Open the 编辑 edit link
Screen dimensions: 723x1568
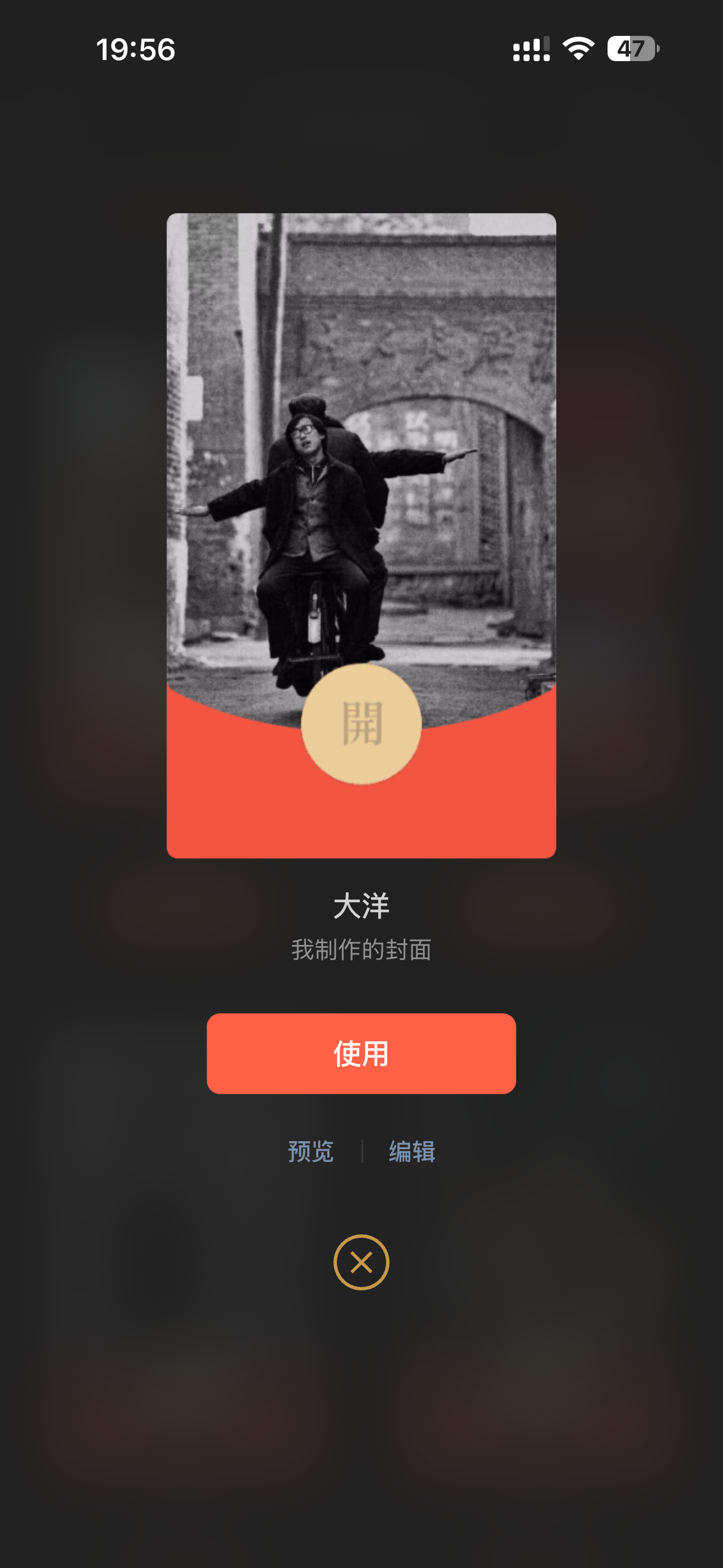412,1151
